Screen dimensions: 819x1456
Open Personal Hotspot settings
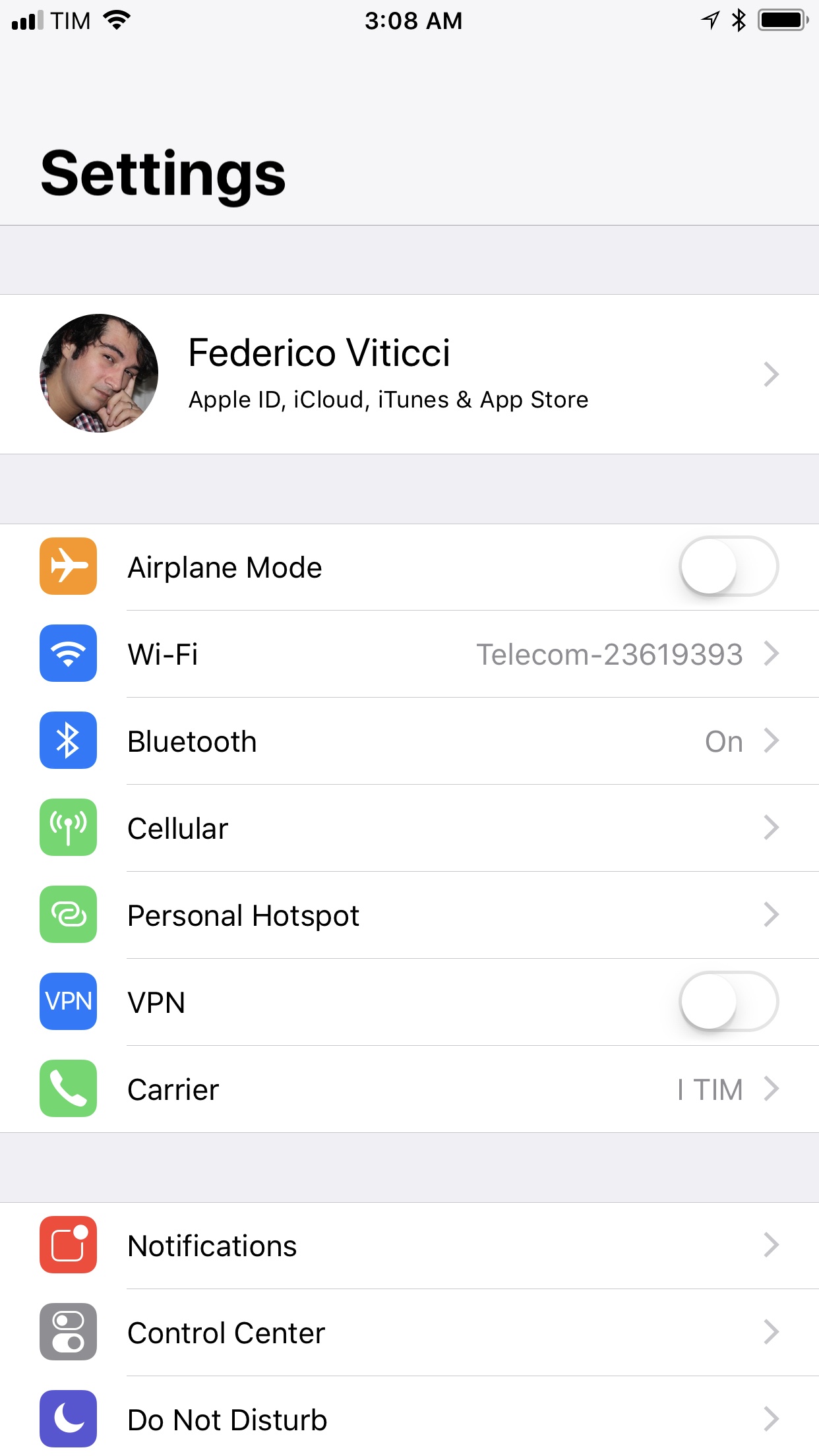[x=409, y=915]
